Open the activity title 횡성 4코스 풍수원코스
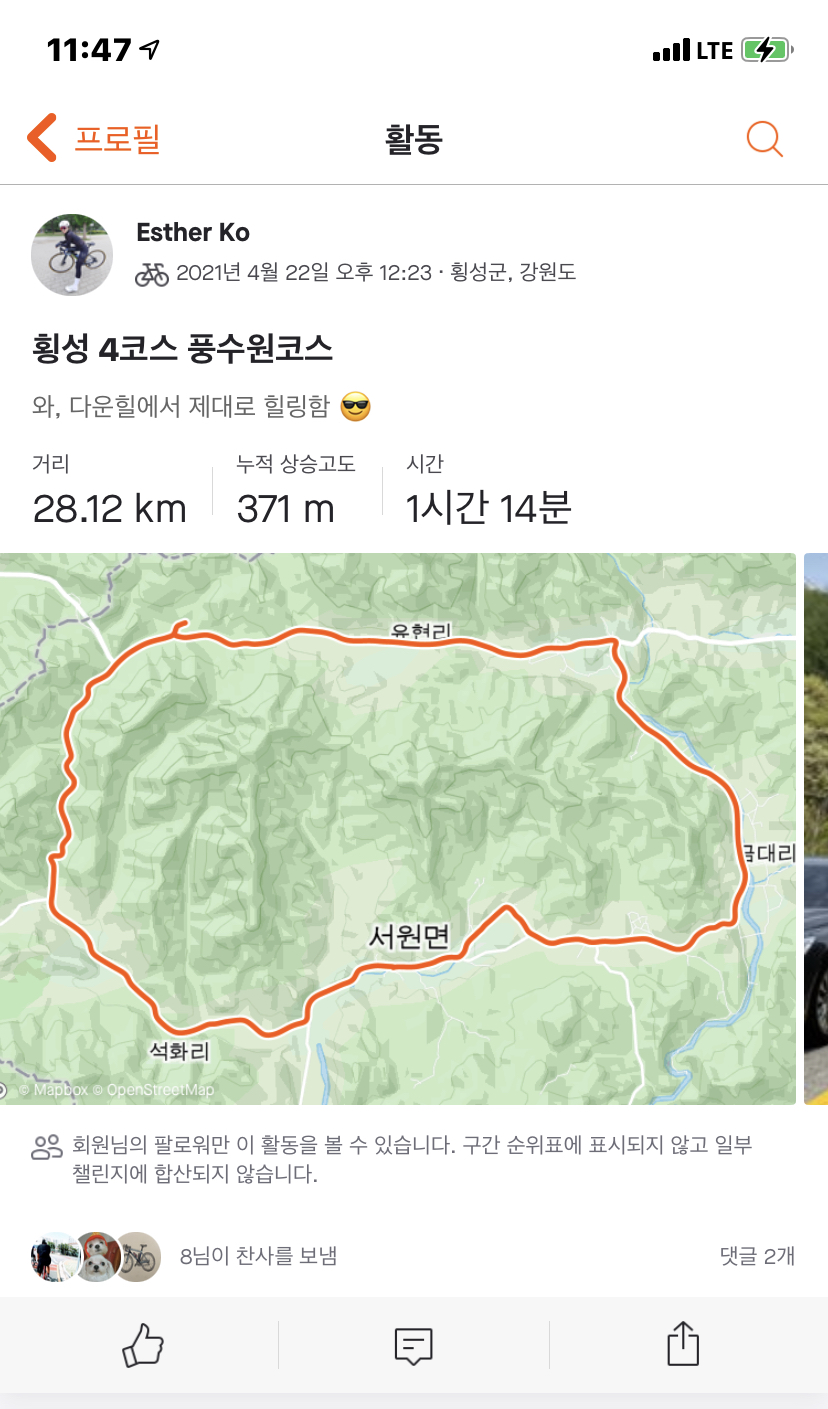Image resolution: width=828 pixels, height=1409 pixels. tap(183, 350)
